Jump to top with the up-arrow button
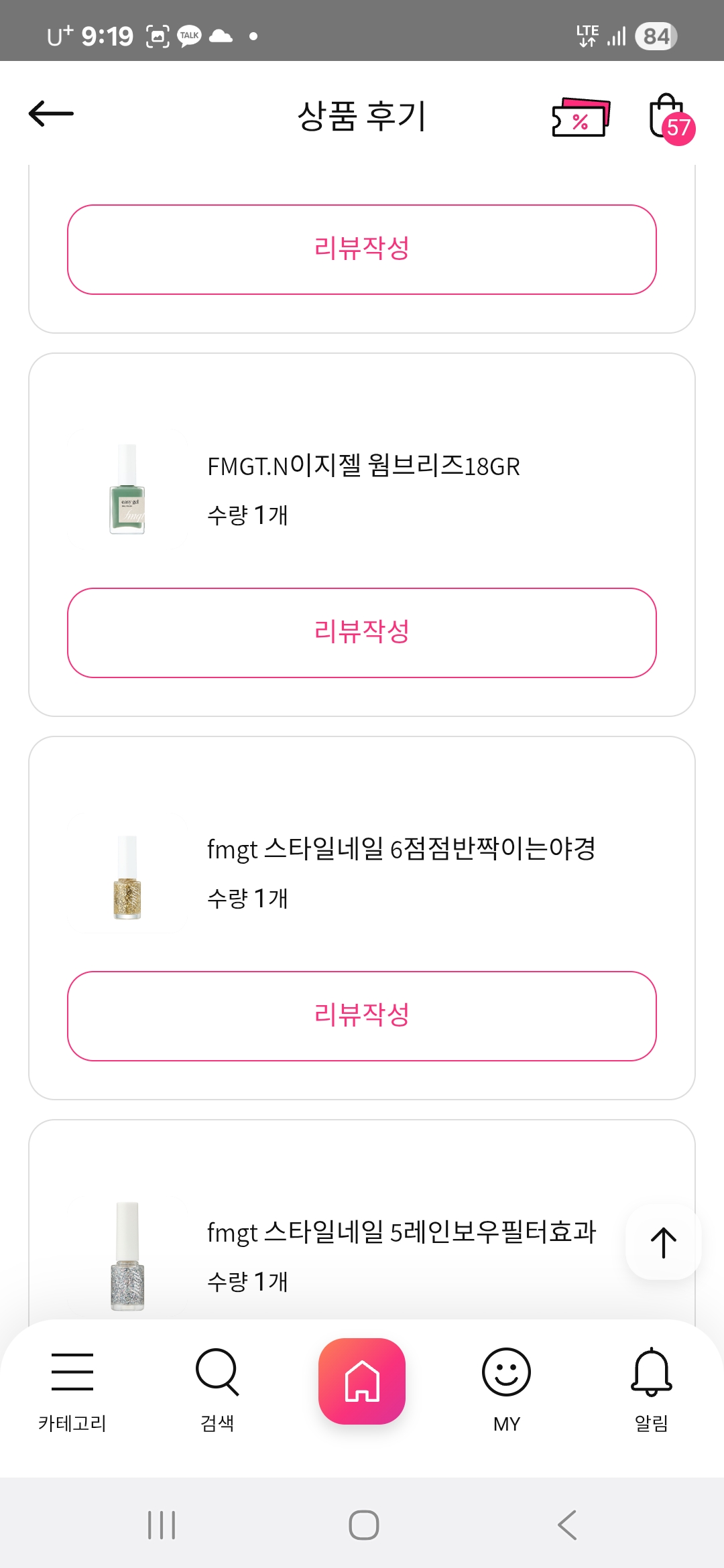This screenshot has height=1568, width=724. 663,1242
